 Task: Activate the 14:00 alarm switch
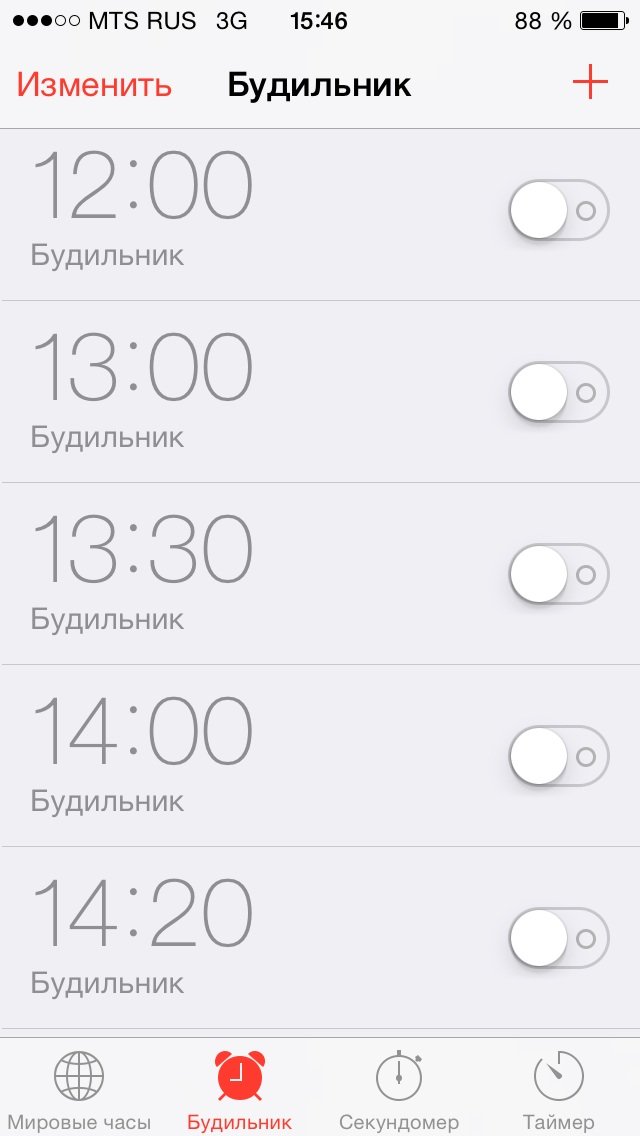tap(560, 756)
